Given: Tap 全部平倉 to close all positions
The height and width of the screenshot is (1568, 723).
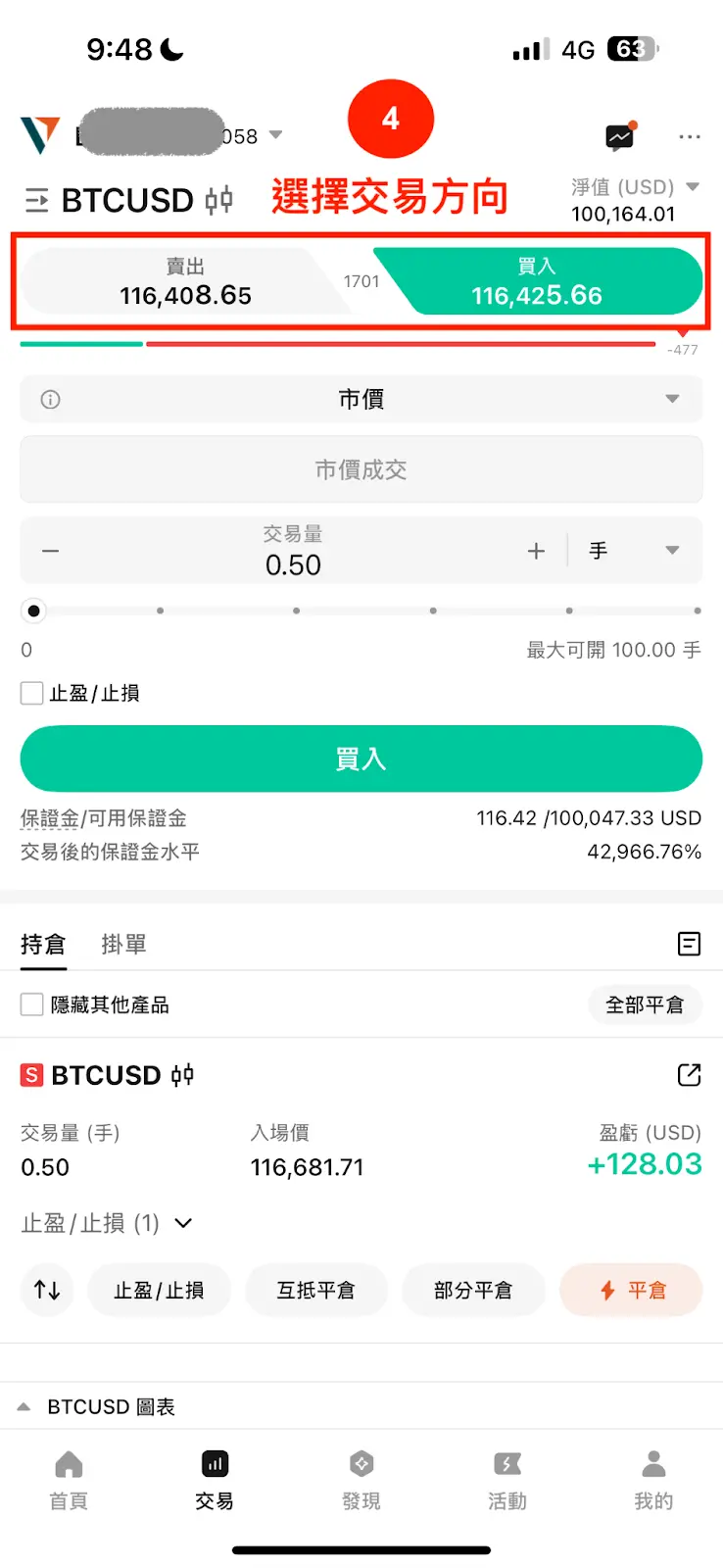Looking at the screenshot, I should (644, 1004).
